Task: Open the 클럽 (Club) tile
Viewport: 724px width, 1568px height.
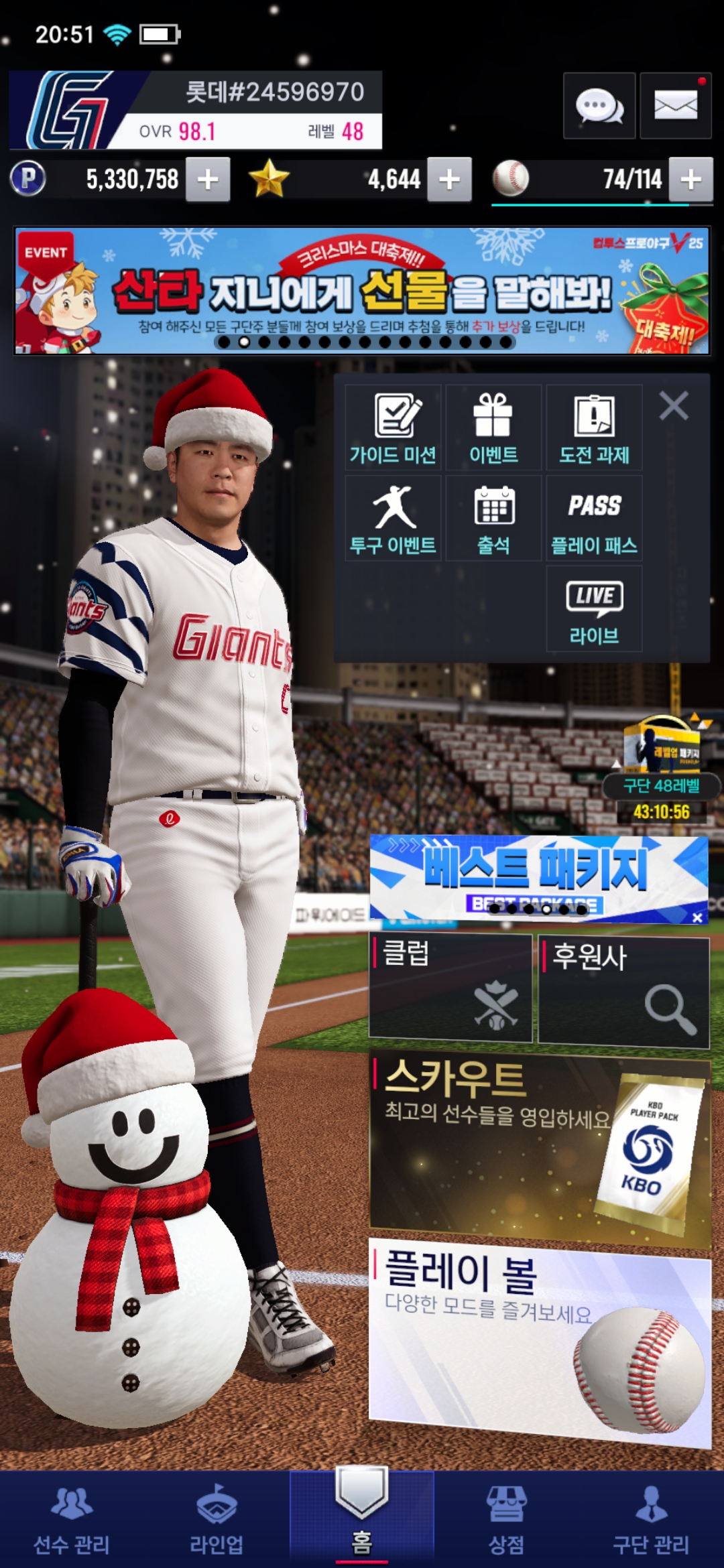Action: click(x=450, y=988)
